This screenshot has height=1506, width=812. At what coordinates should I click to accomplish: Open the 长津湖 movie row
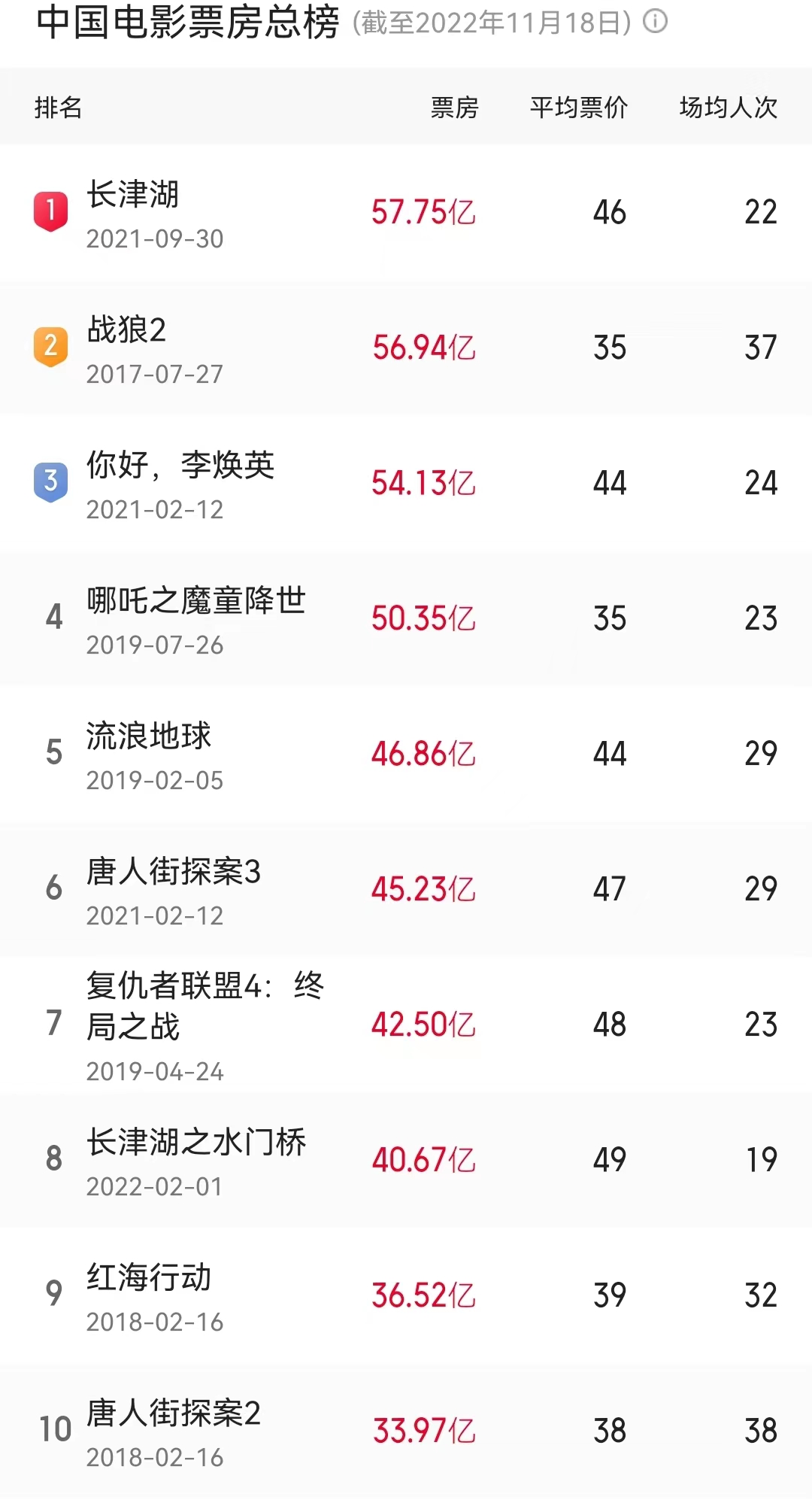406,212
